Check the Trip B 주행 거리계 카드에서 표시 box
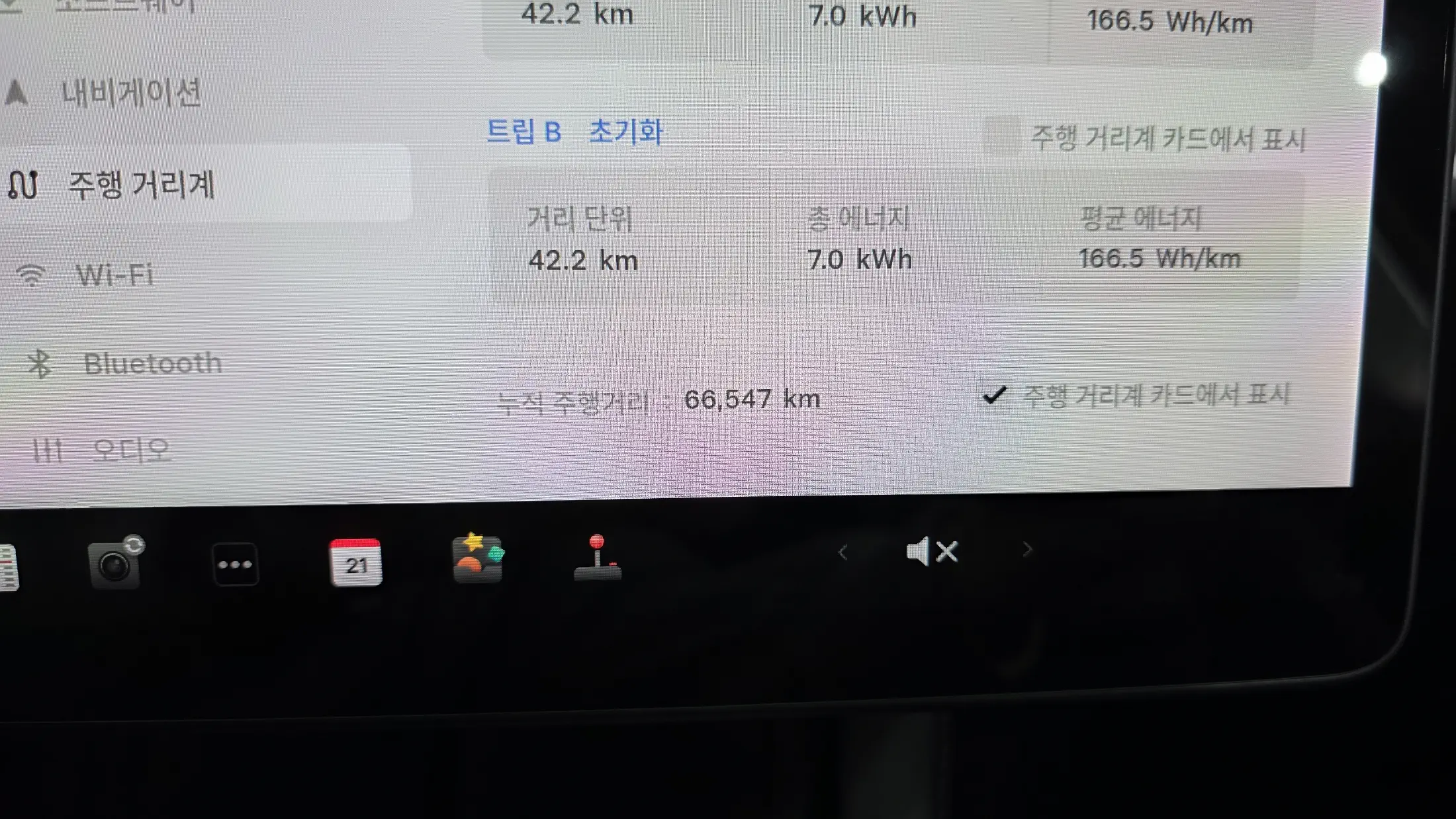 [1001, 136]
